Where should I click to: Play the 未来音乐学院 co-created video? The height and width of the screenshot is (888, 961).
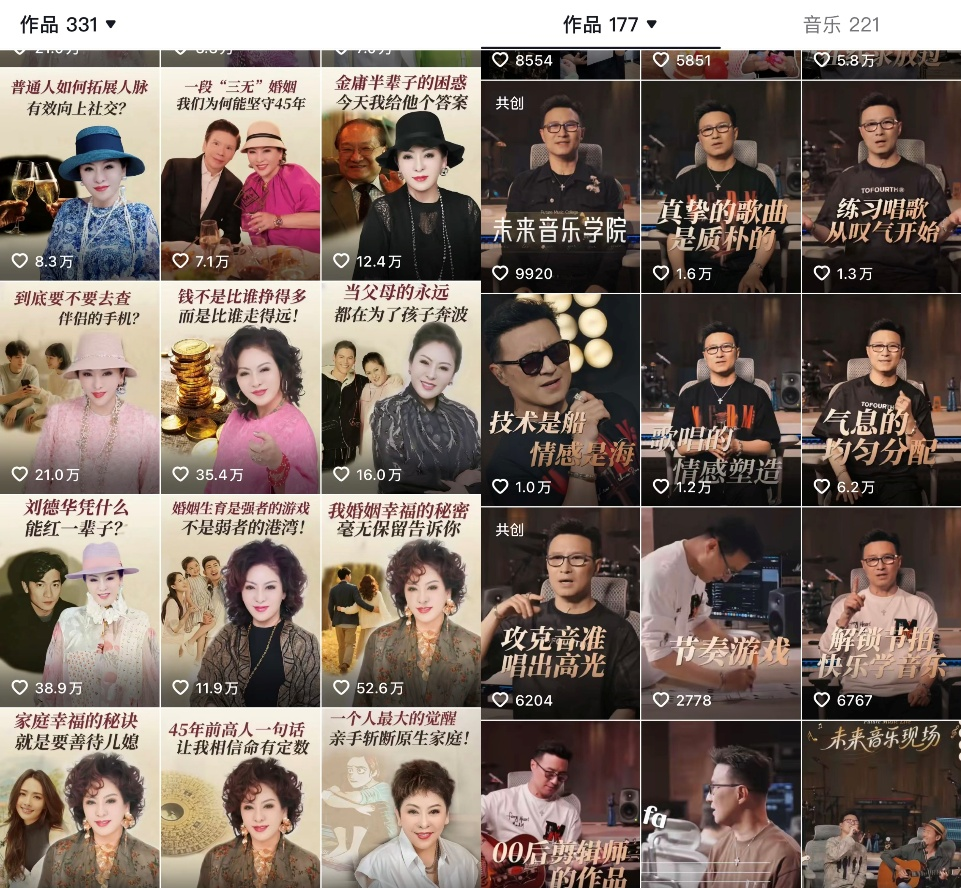click(560, 186)
